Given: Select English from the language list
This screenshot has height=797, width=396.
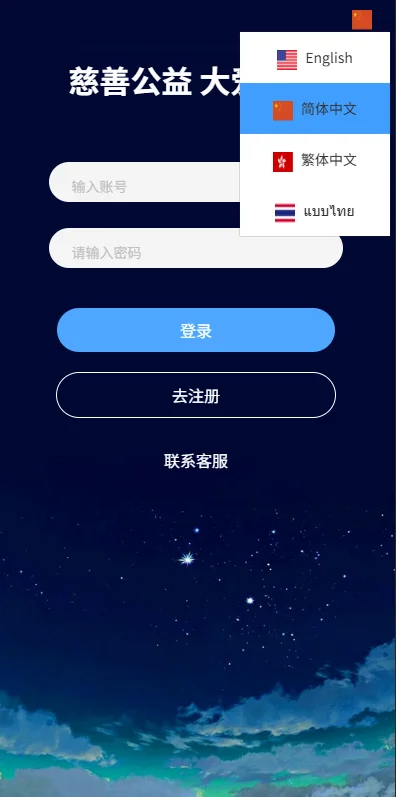Looking at the screenshot, I should pyautogui.click(x=315, y=58).
